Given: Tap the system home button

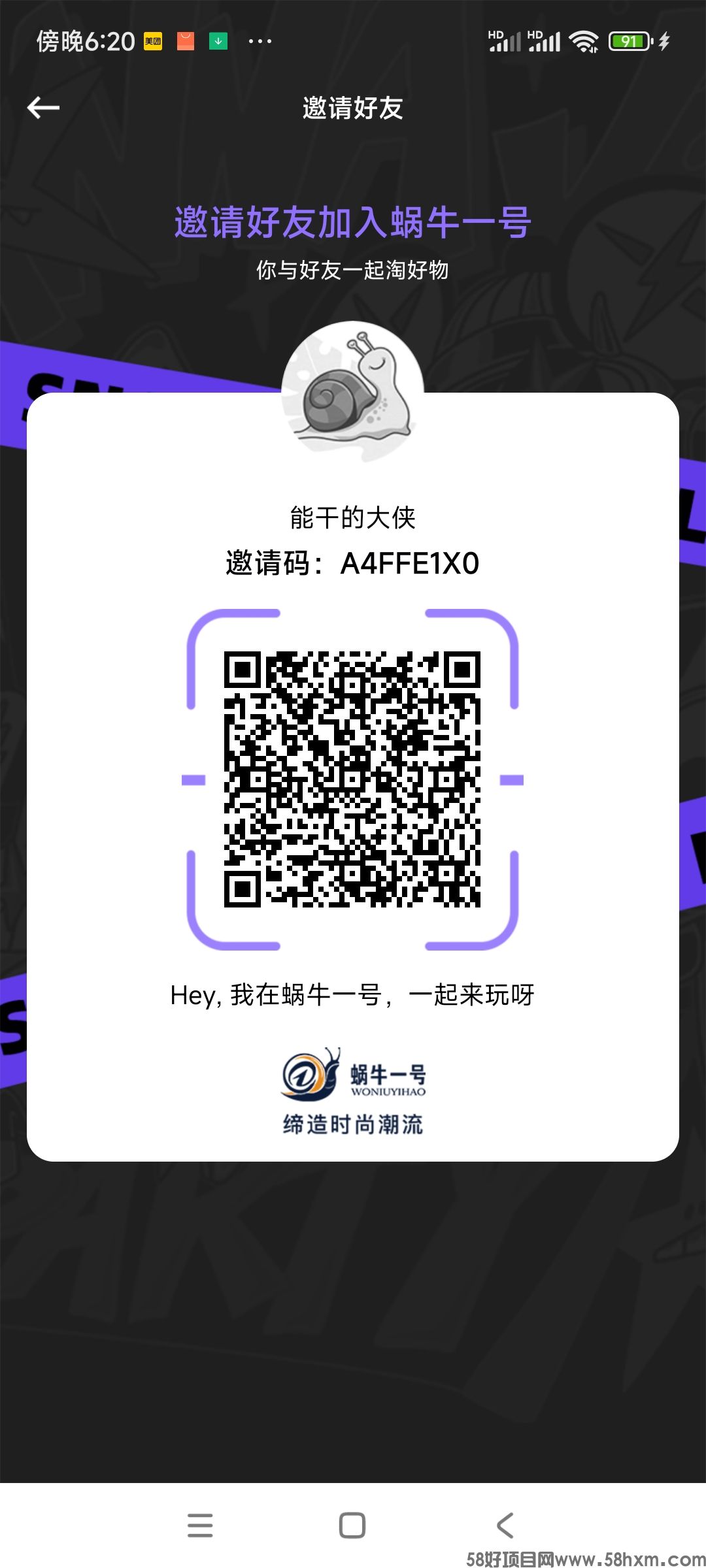Looking at the screenshot, I should (352, 1525).
